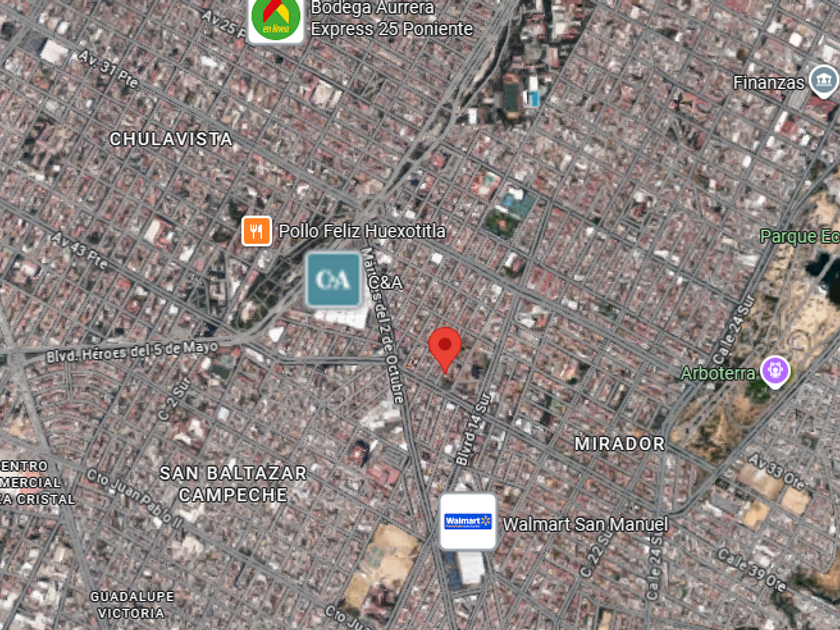Image resolution: width=840 pixels, height=630 pixels.
Task: Open the Arboterra place marker
Action: click(x=775, y=371)
